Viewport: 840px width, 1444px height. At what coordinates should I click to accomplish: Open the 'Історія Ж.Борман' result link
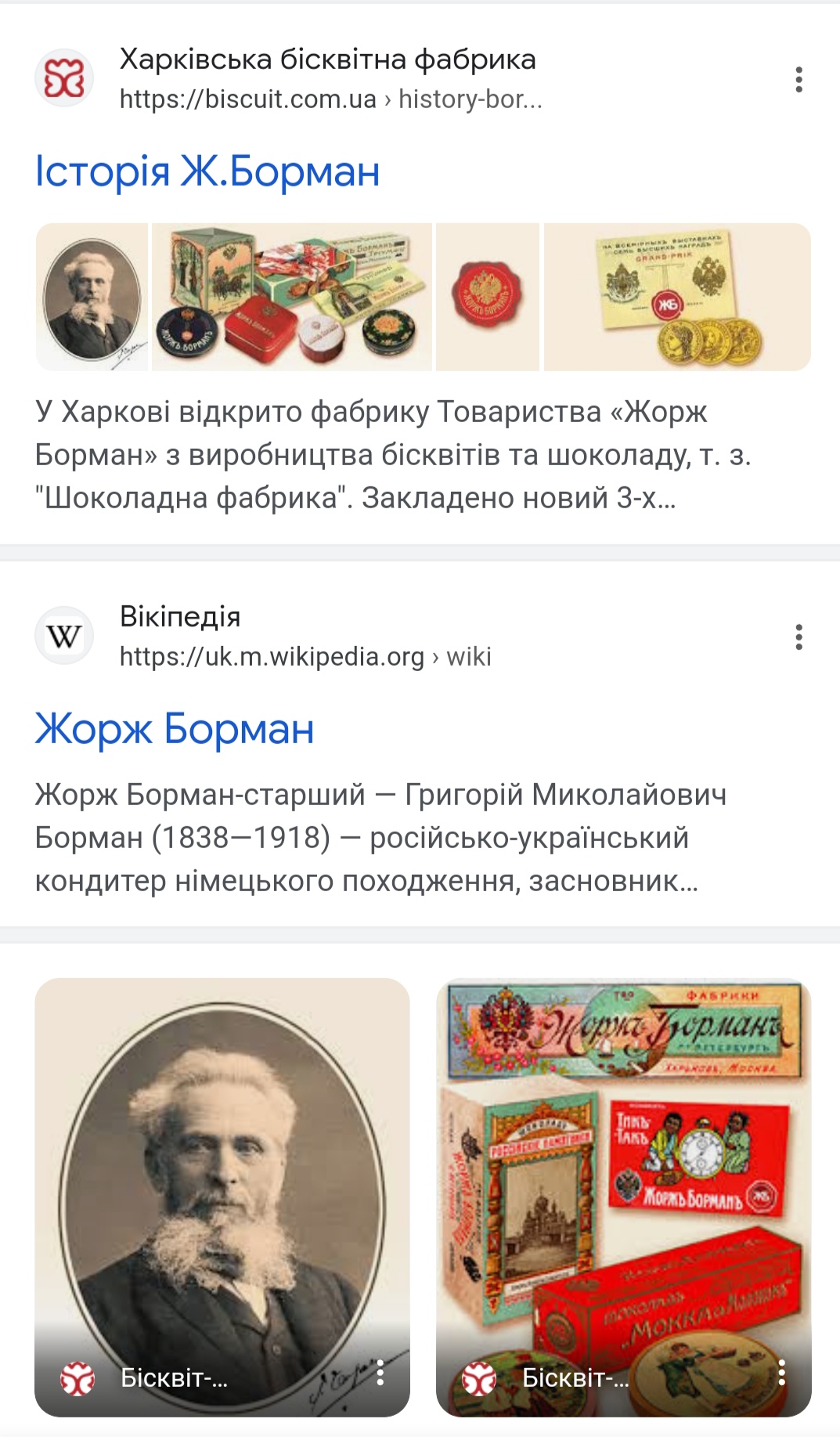pyautogui.click(x=207, y=171)
